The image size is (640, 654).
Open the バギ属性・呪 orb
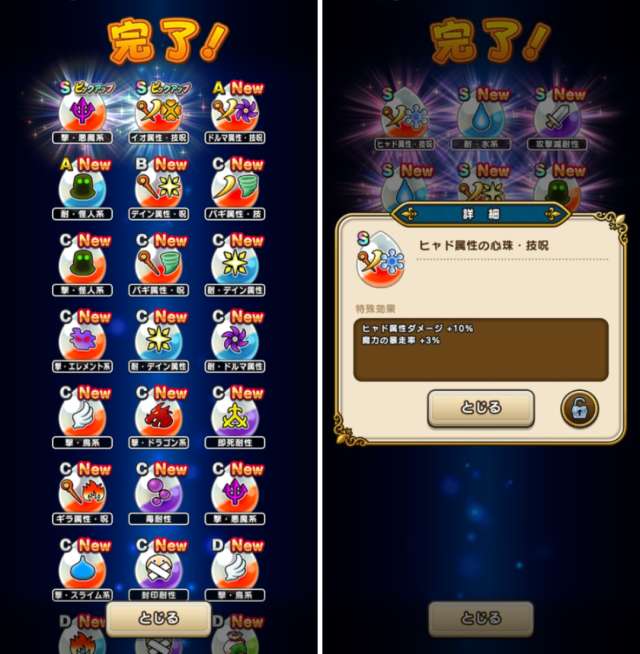pos(160,264)
